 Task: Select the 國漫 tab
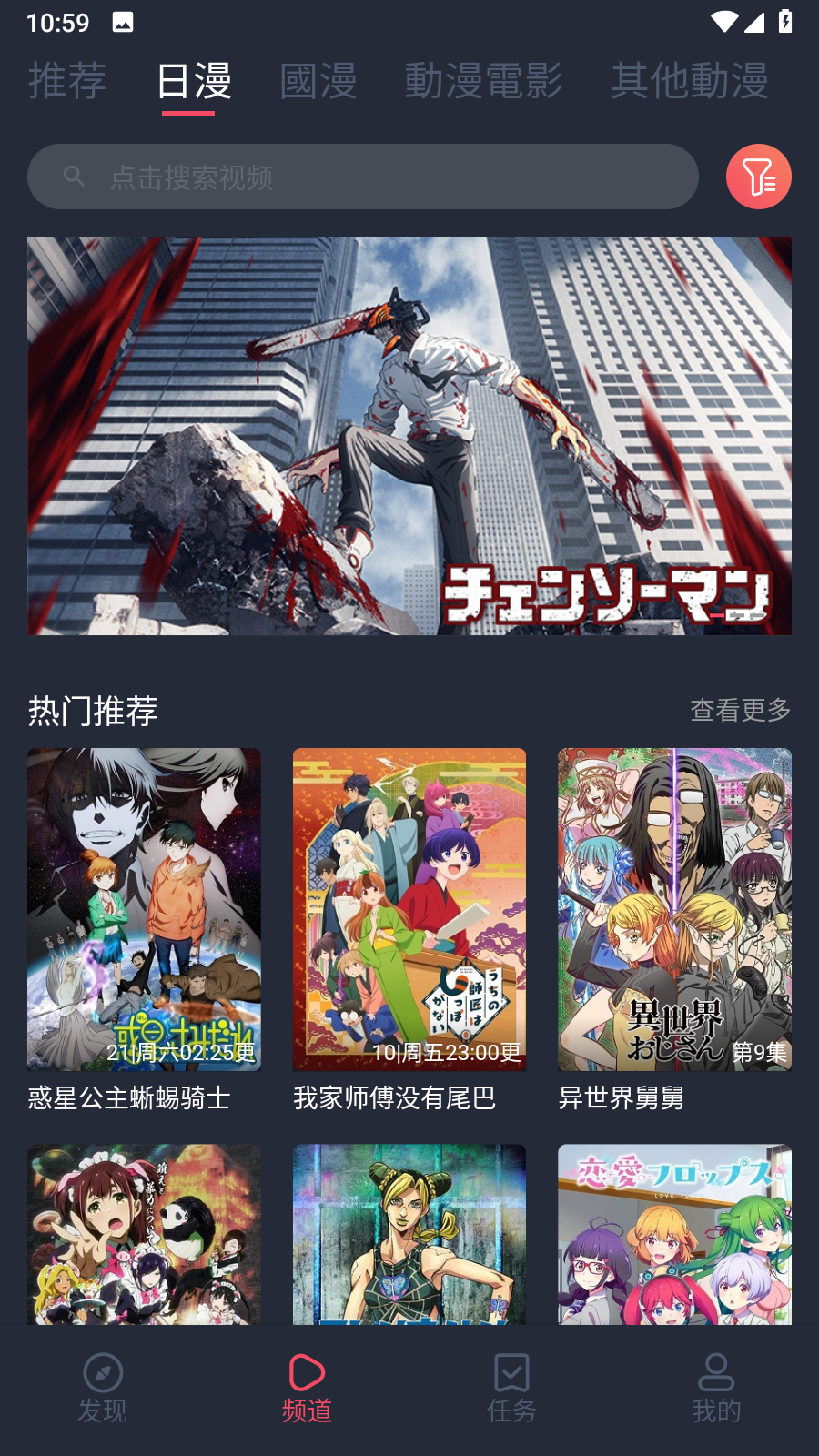[318, 82]
